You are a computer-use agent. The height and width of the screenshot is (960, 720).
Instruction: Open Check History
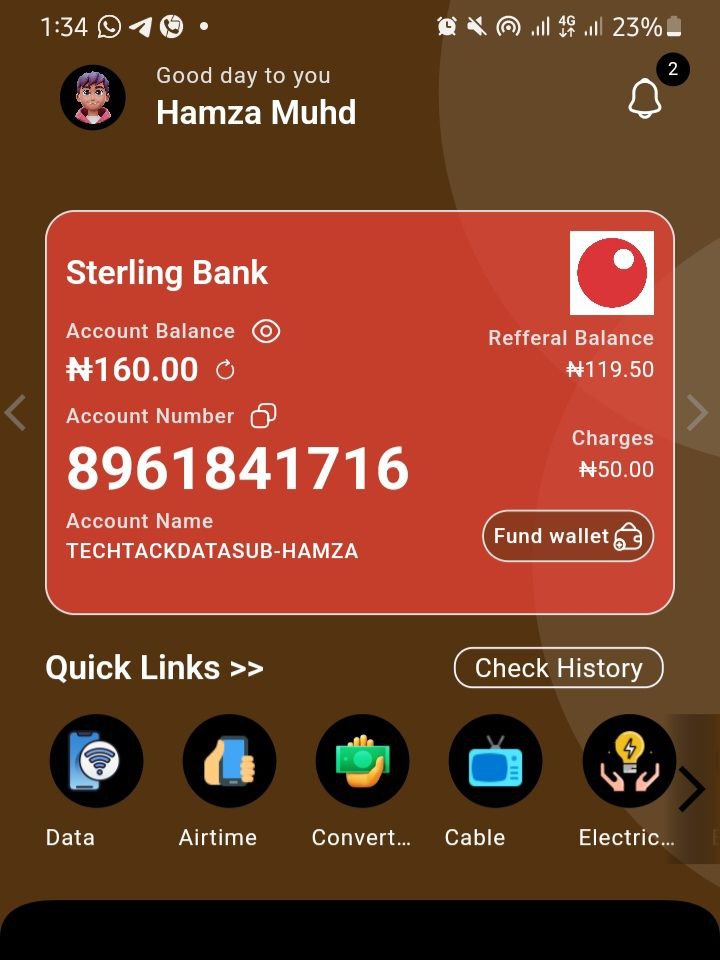(558, 668)
